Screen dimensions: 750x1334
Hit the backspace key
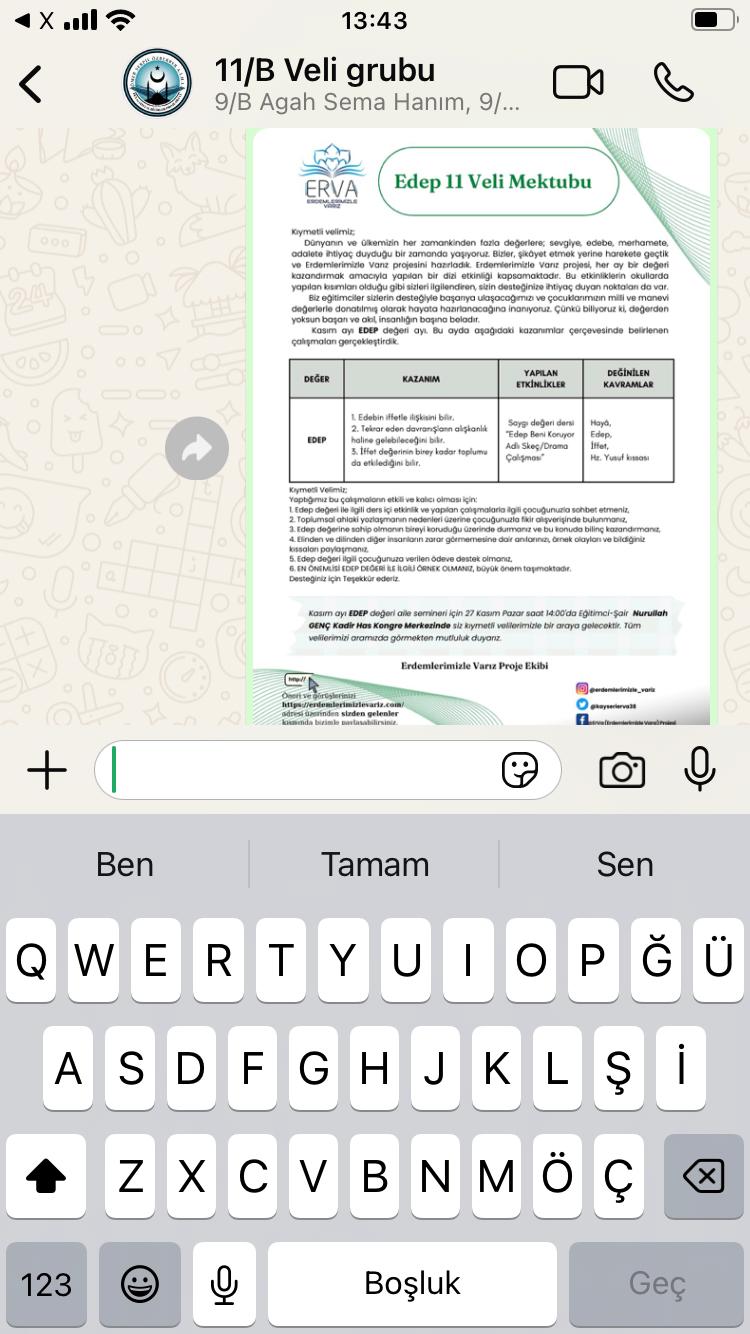coord(703,1177)
